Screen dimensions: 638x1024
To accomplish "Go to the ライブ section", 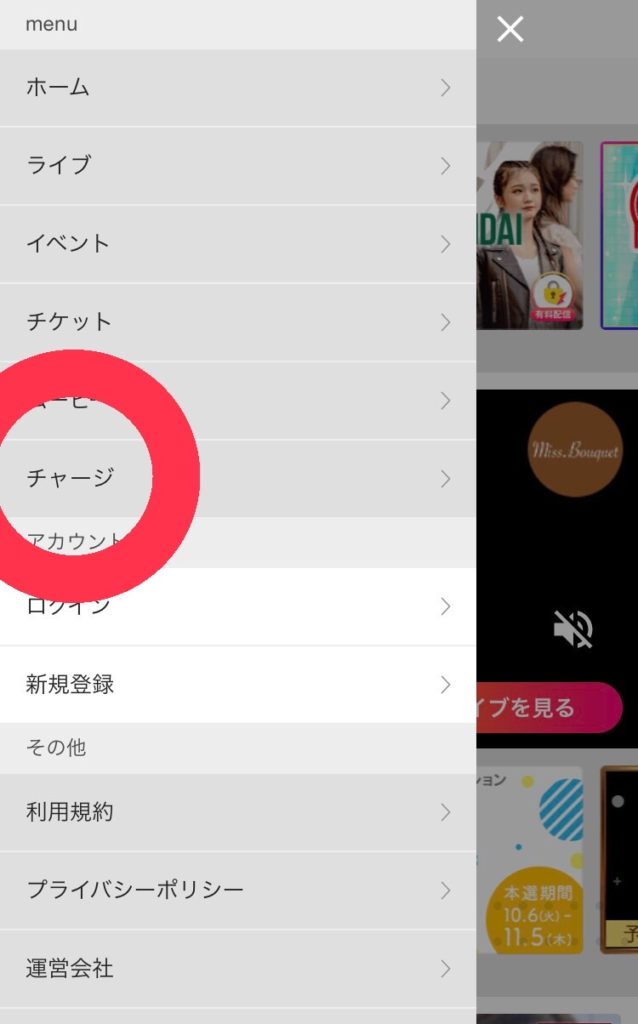I will coord(238,166).
